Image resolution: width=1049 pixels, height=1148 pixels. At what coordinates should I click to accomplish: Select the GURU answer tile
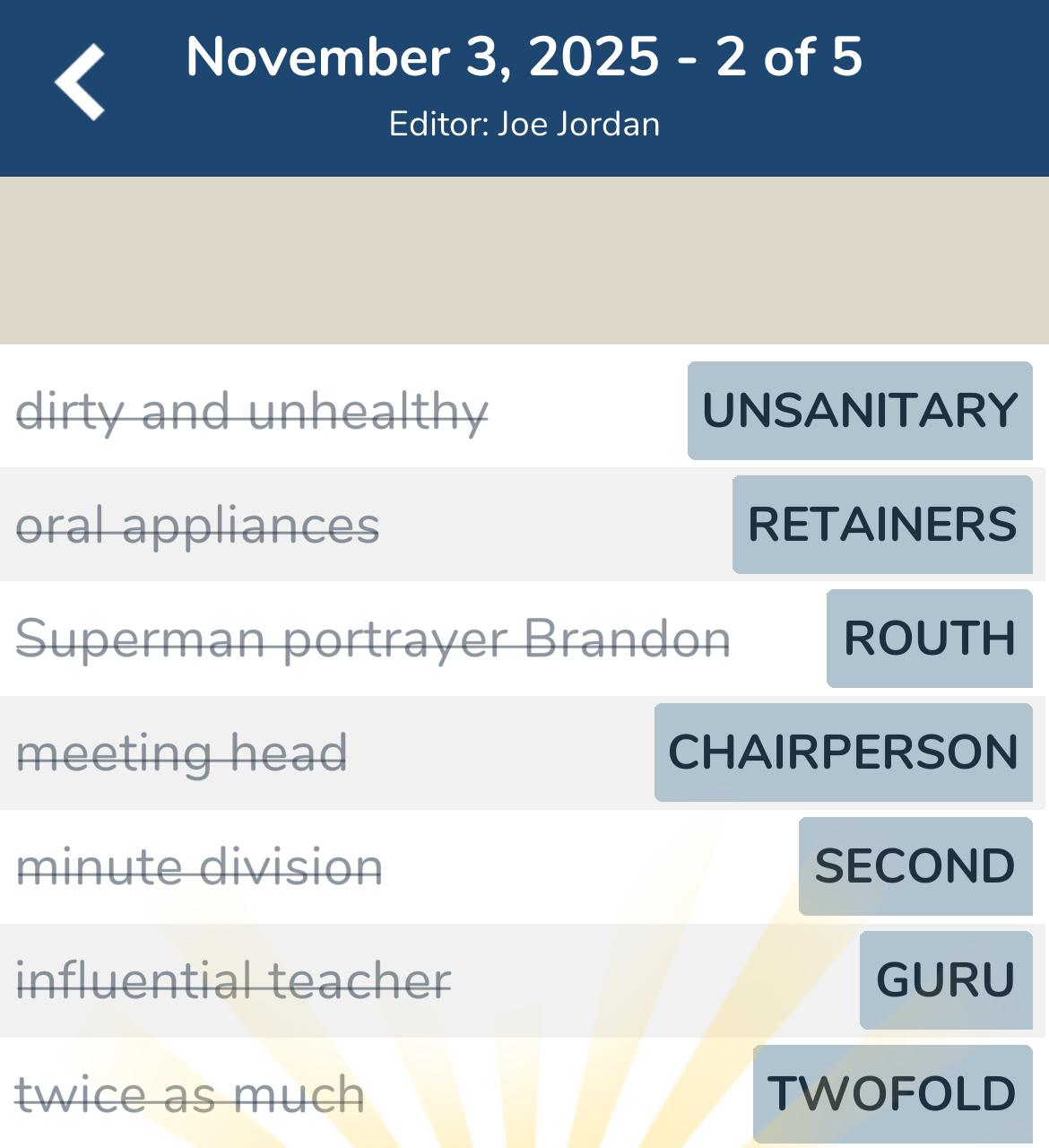click(947, 980)
